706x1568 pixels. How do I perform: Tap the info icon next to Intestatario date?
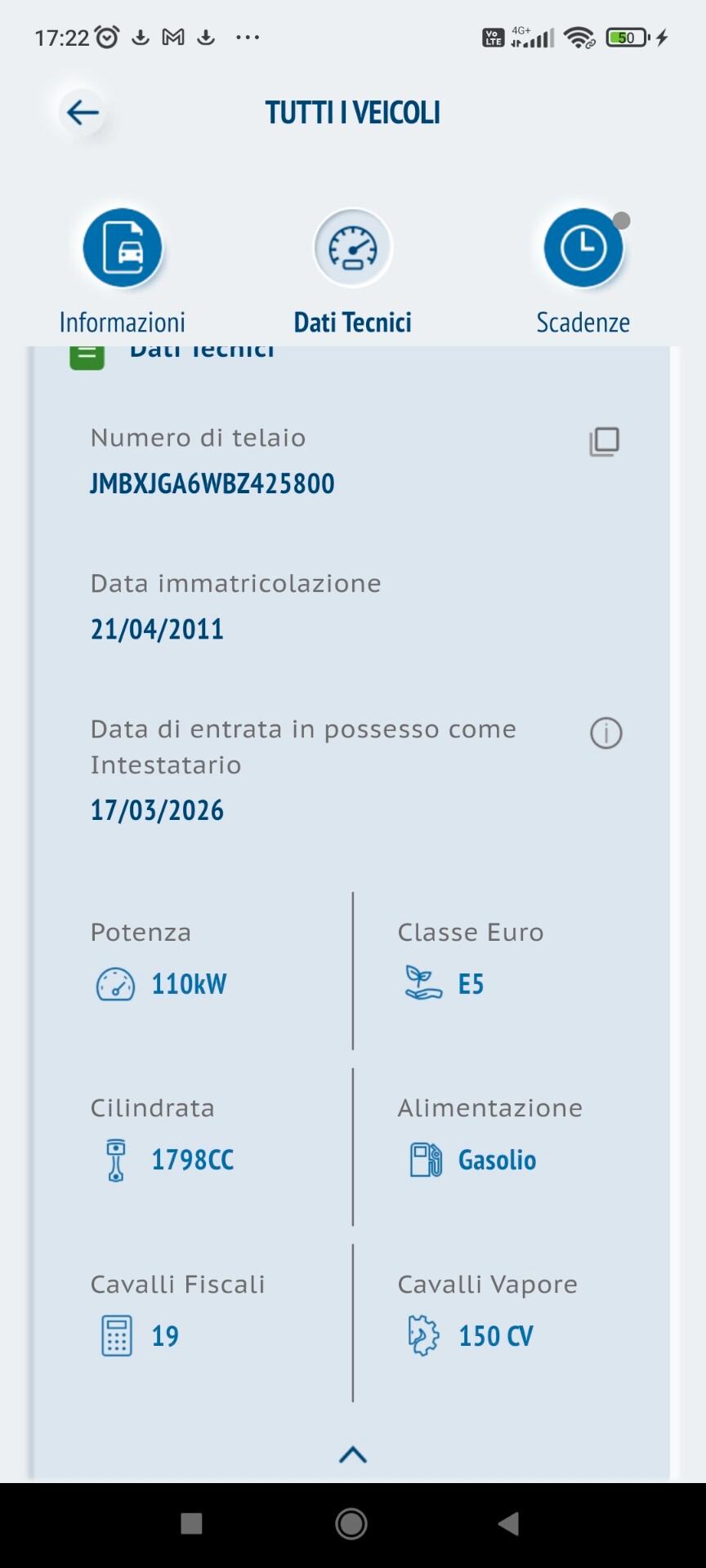(x=605, y=733)
